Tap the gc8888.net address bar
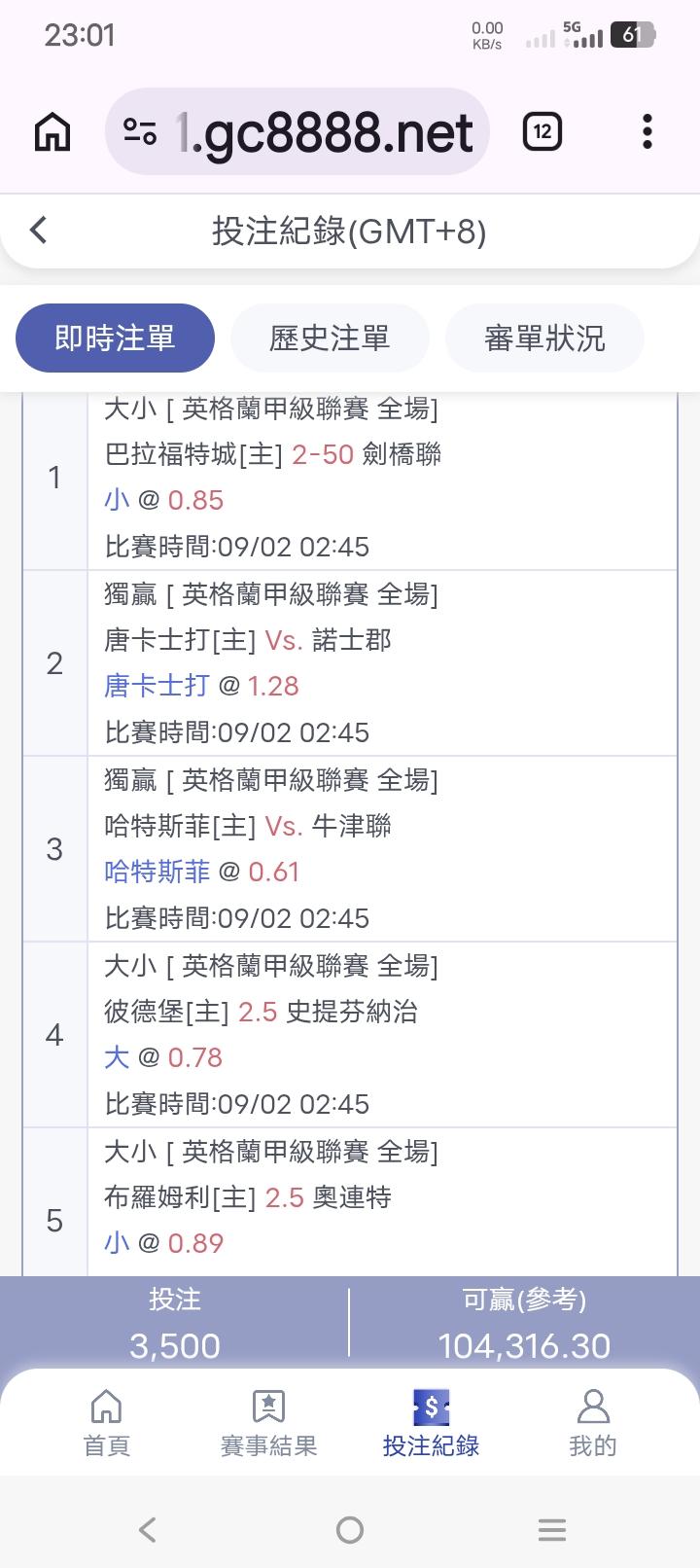The image size is (700, 1568). (x=297, y=132)
